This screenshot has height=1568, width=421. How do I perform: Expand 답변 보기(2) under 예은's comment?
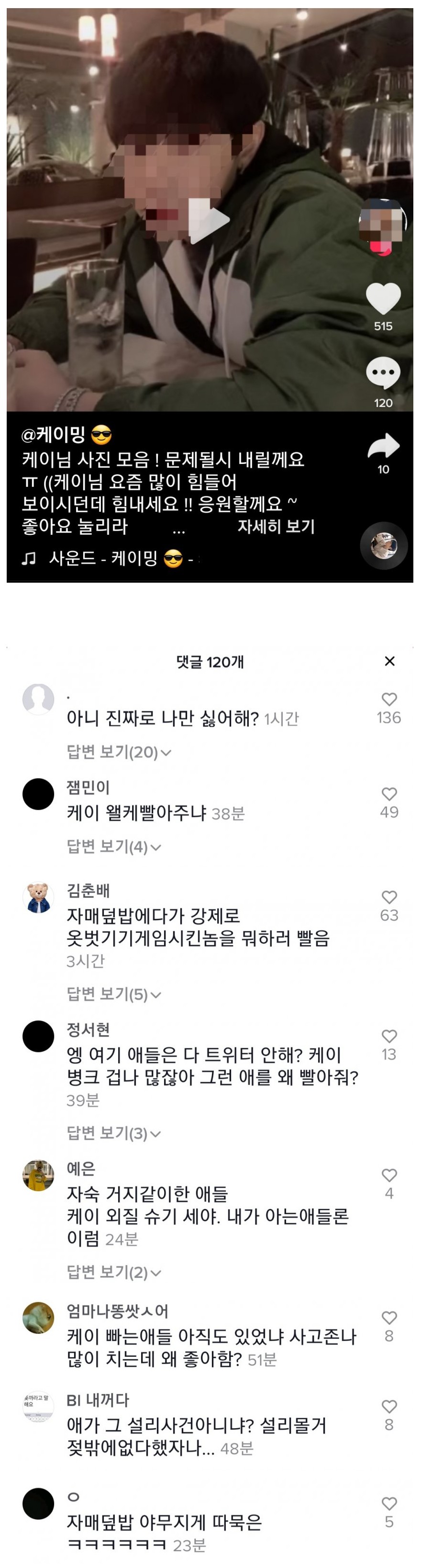[113, 1272]
